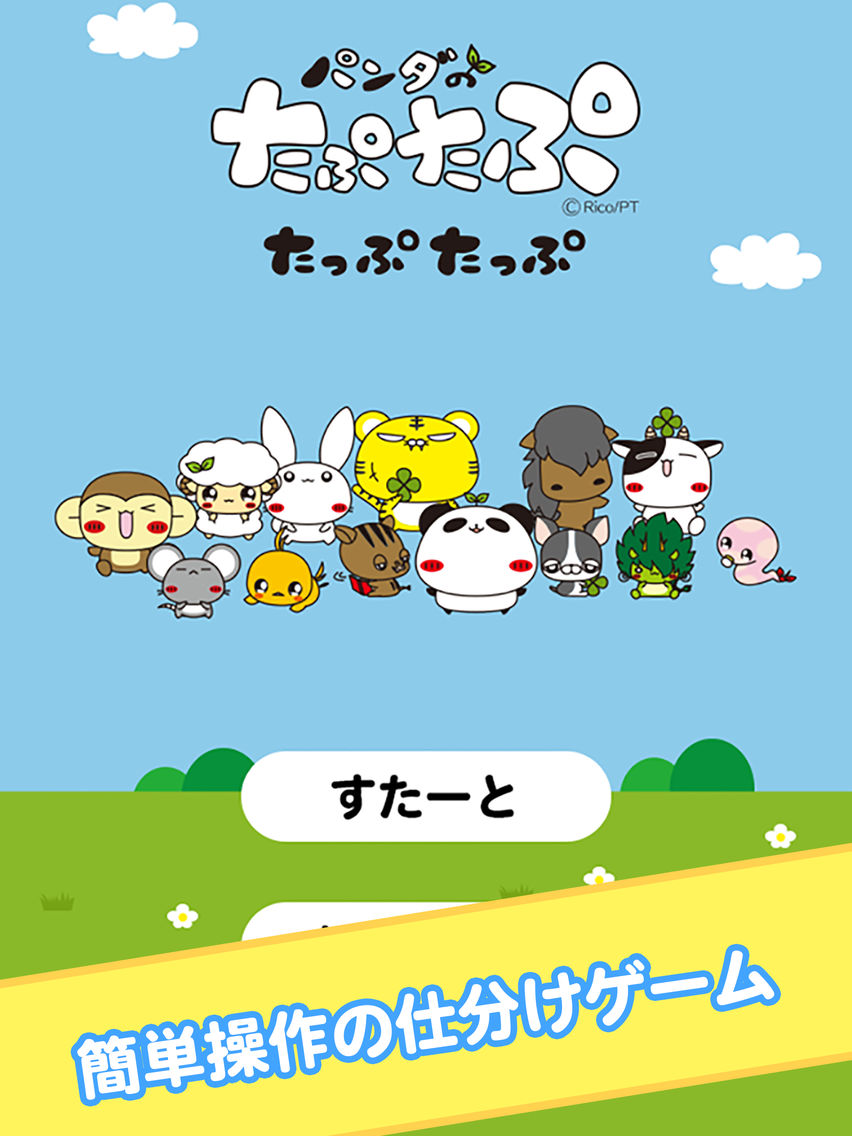Viewport: 852px width, 1136px height.
Task: Select the cow character with the clover
Action: click(665, 470)
